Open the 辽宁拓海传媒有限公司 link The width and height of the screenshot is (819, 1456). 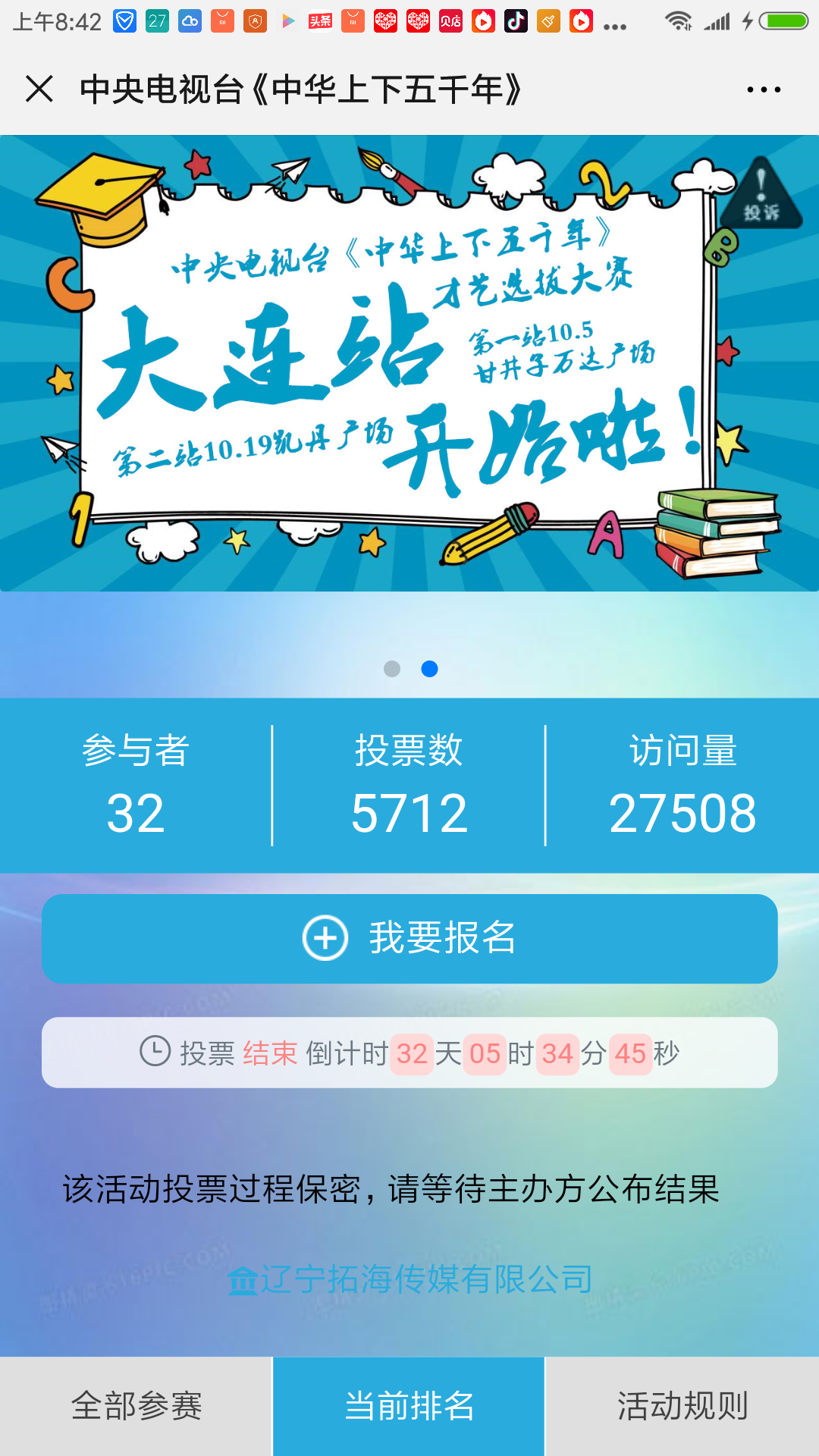pos(409,1280)
